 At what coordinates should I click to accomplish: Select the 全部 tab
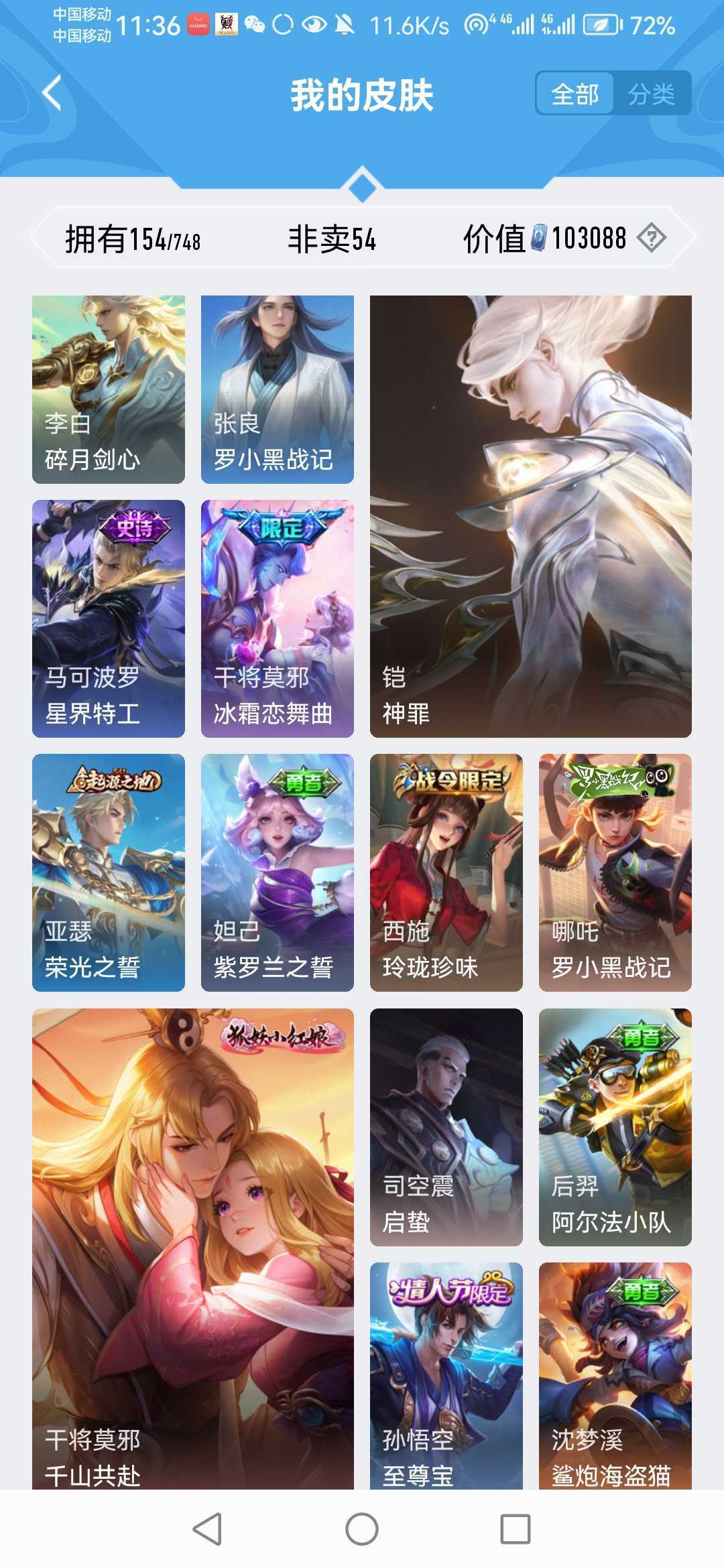coord(575,94)
